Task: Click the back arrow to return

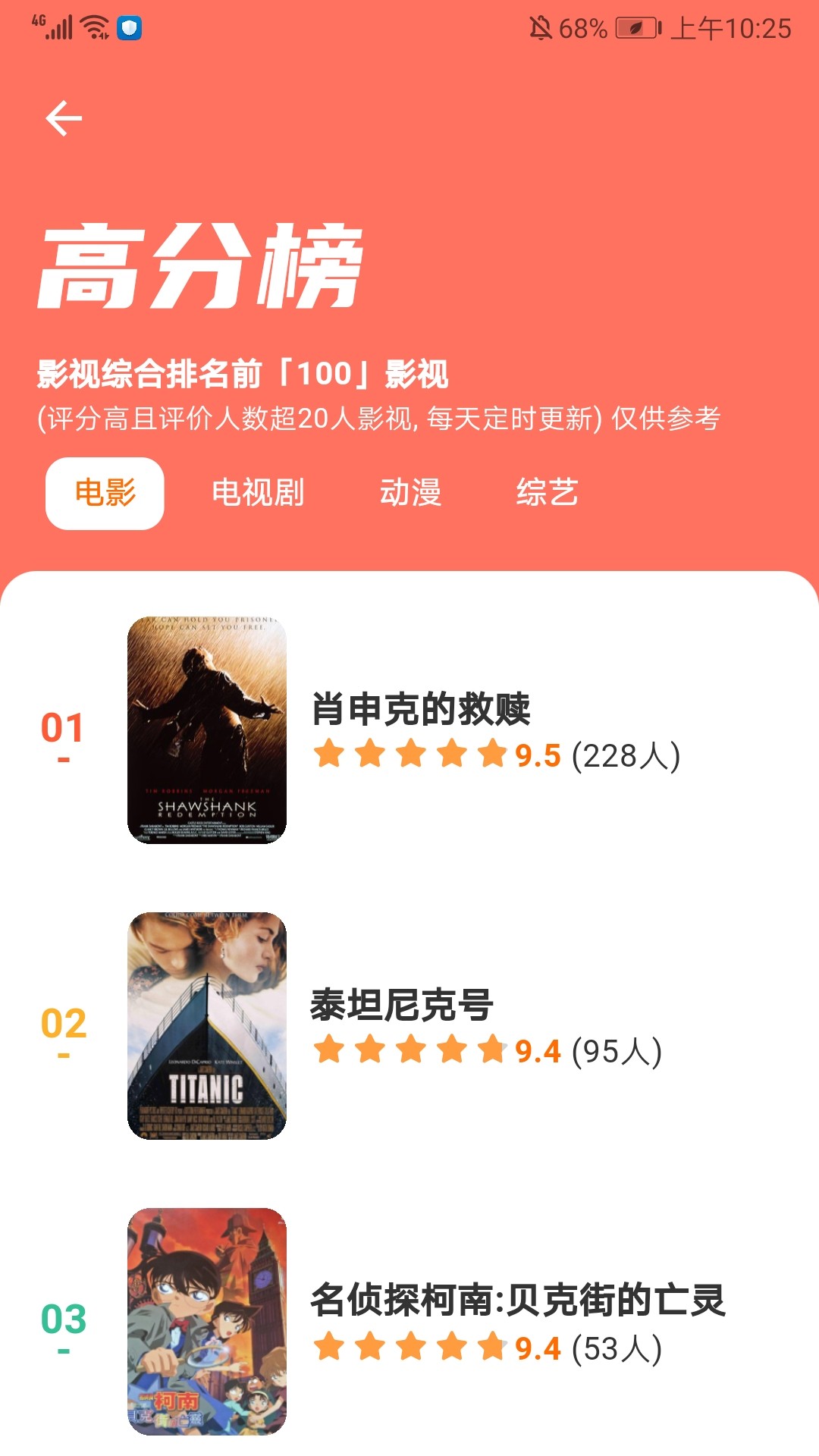Action: pos(64,118)
